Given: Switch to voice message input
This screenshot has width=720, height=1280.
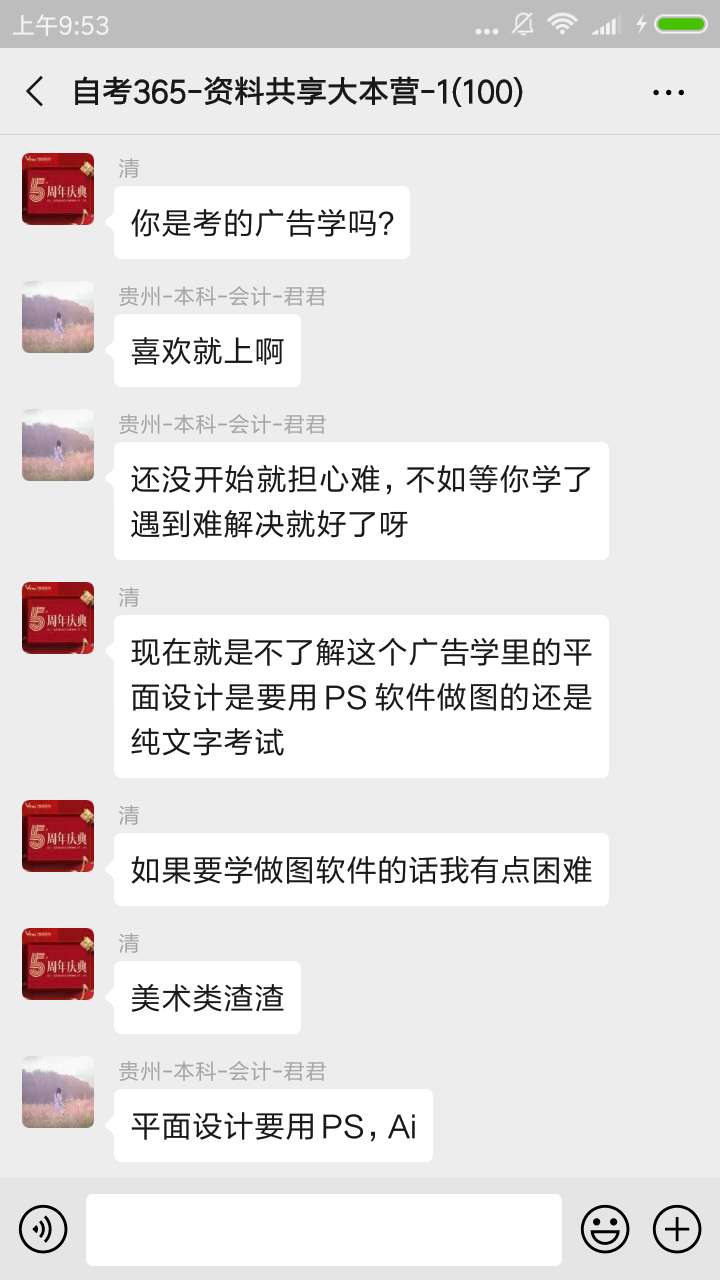Looking at the screenshot, I should (43, 1229).
